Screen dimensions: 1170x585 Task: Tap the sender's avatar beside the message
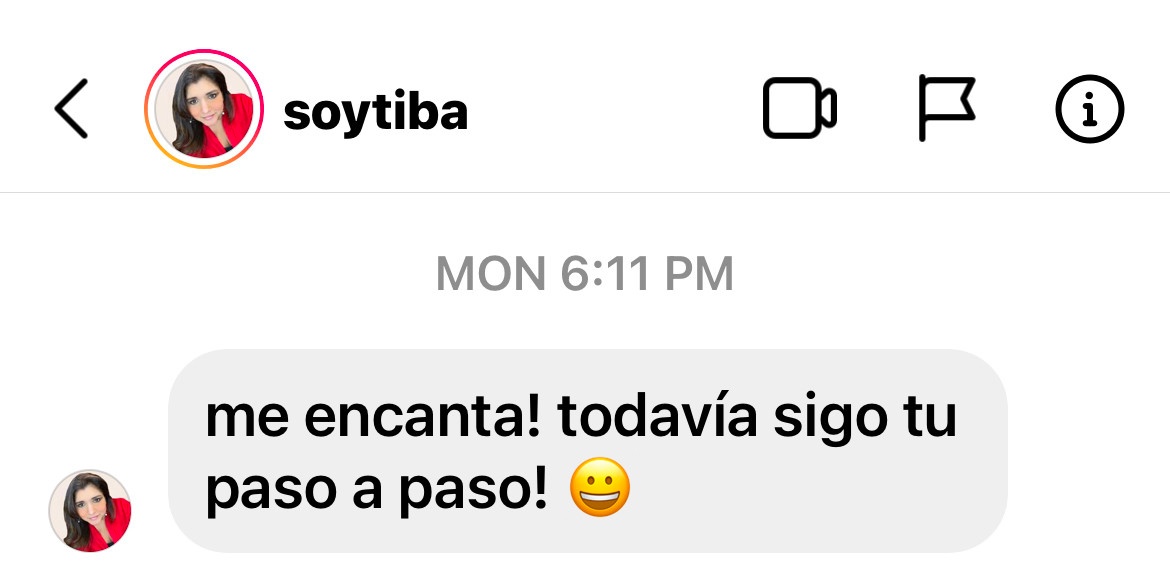tap(90, 511)
